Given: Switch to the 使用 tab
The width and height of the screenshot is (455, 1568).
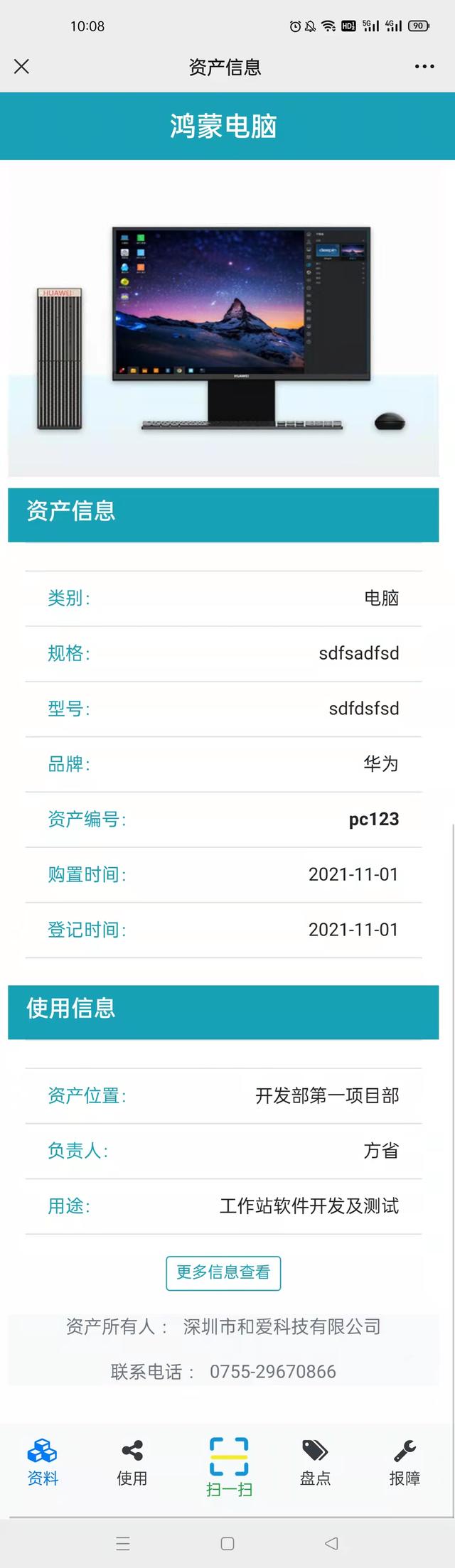Looking at the screenshot, I should 132,1463.
